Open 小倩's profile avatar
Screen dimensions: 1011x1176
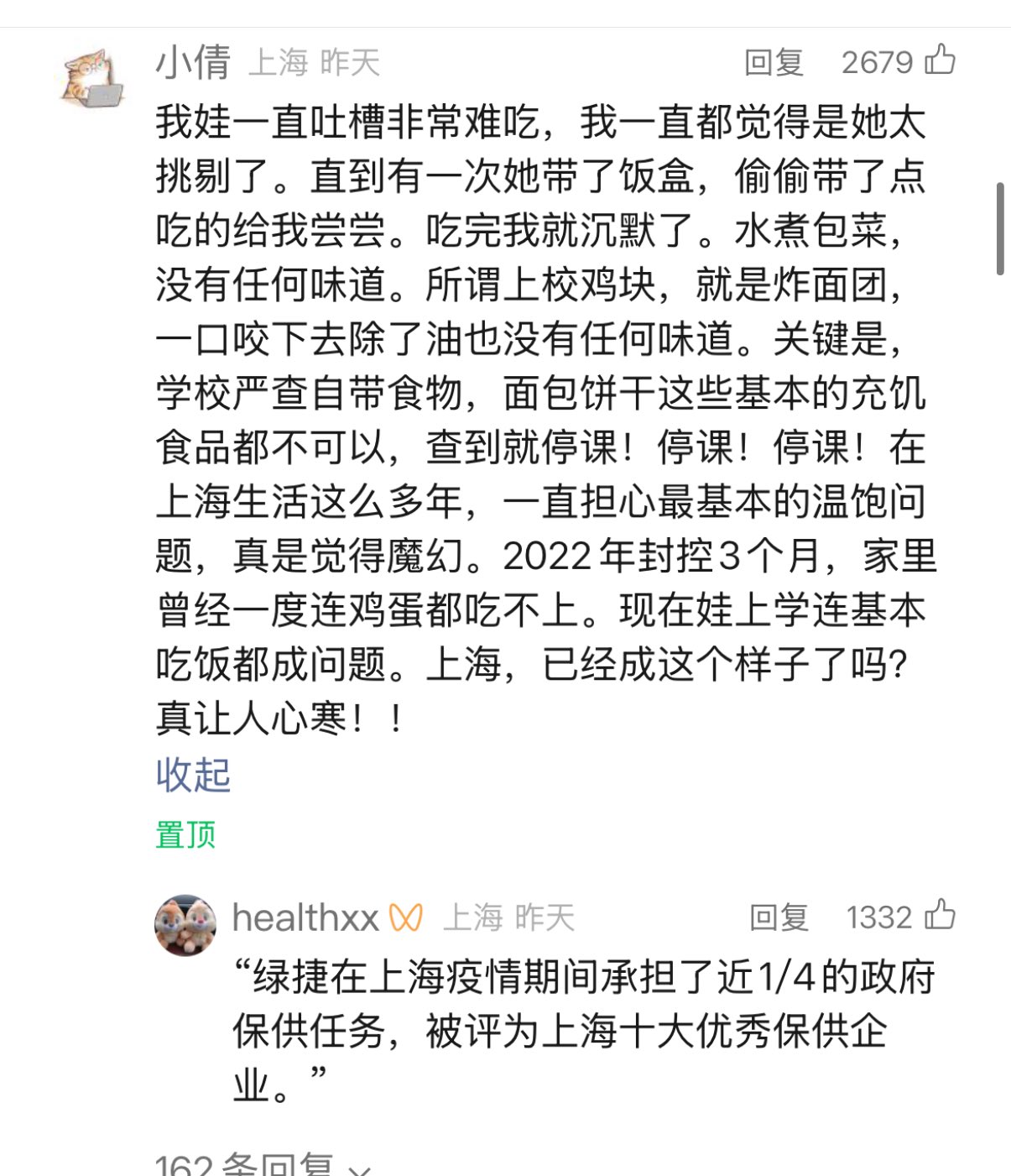coord(92,78)
